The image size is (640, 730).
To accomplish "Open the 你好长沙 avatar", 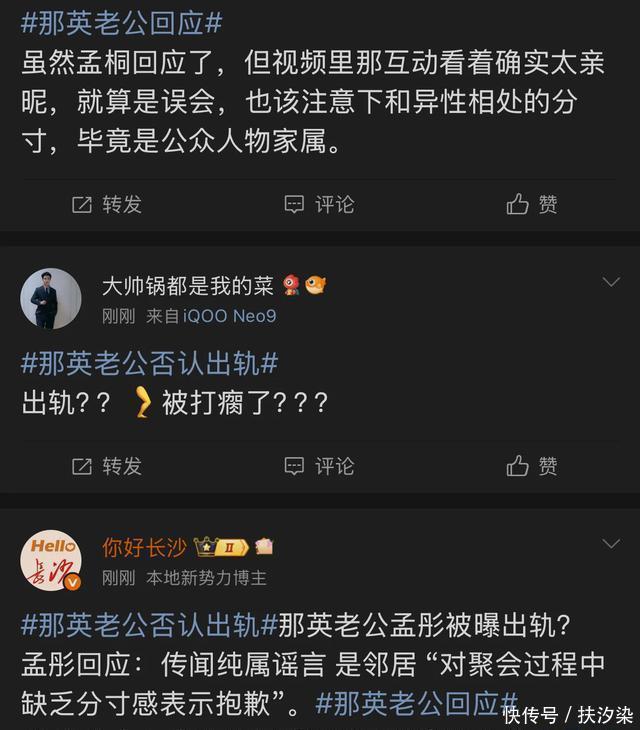I will [x=51, y=560].
